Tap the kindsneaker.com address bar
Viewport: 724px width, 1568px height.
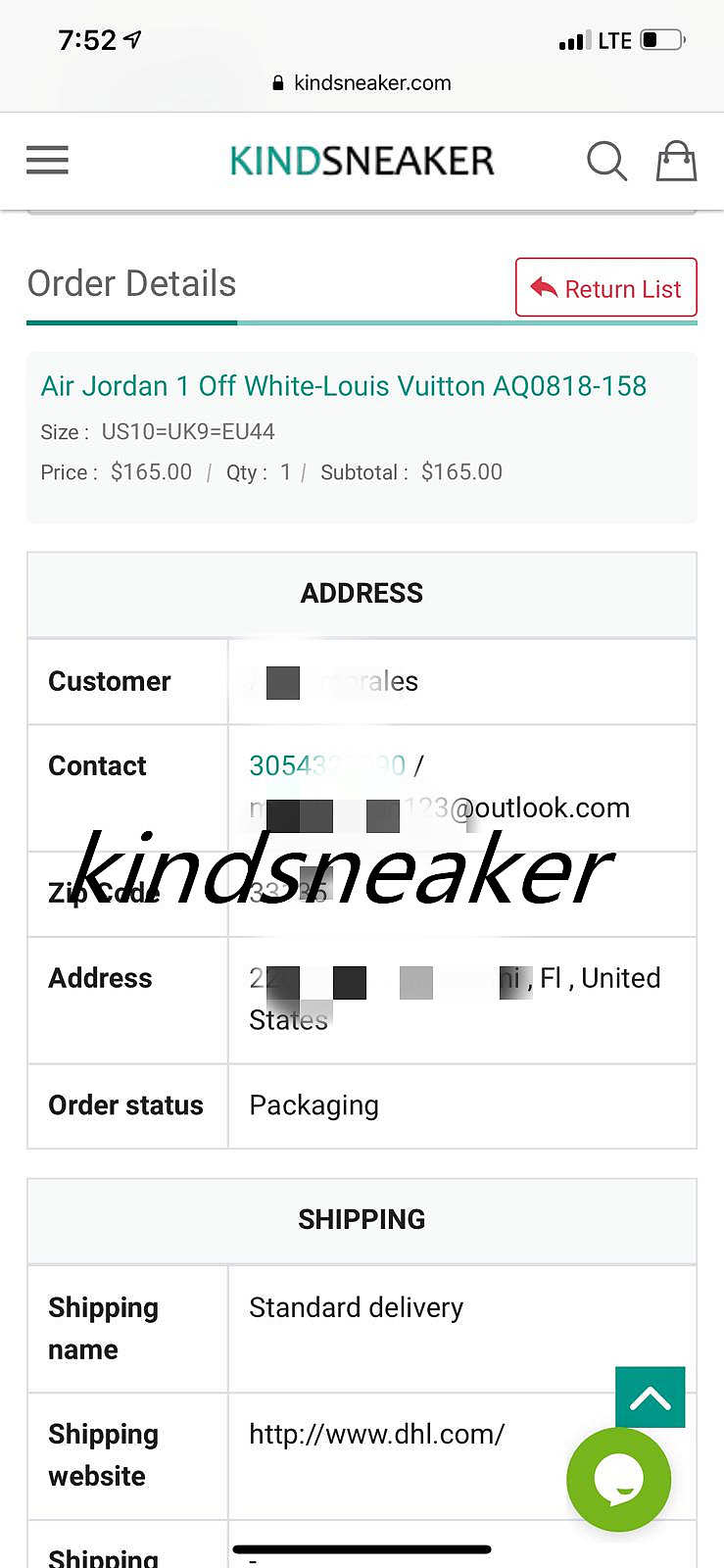[x=362, y=83]
